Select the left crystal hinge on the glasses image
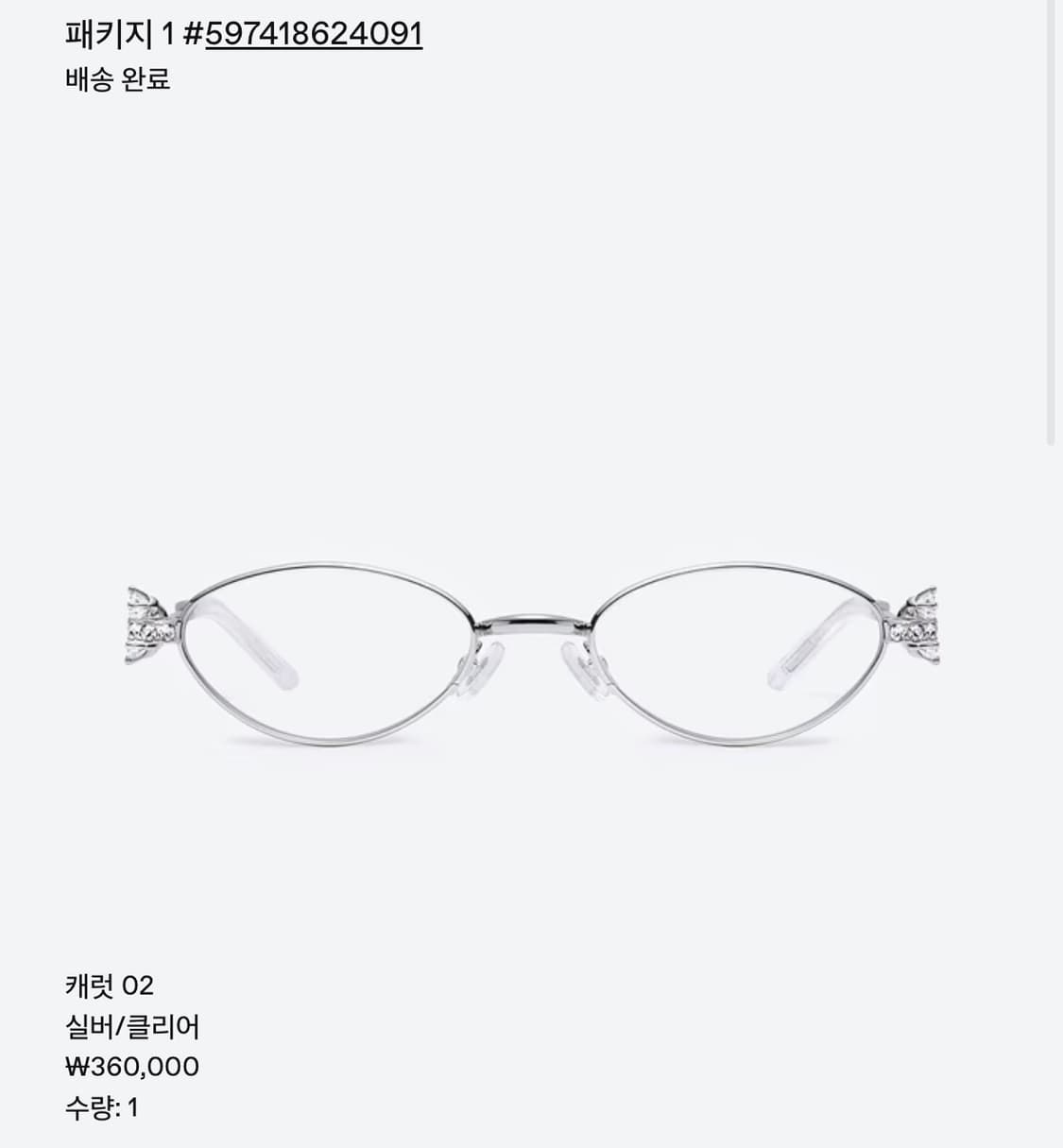The height and width of the screenshot is (1148, 1063). (x=144, y=624)
